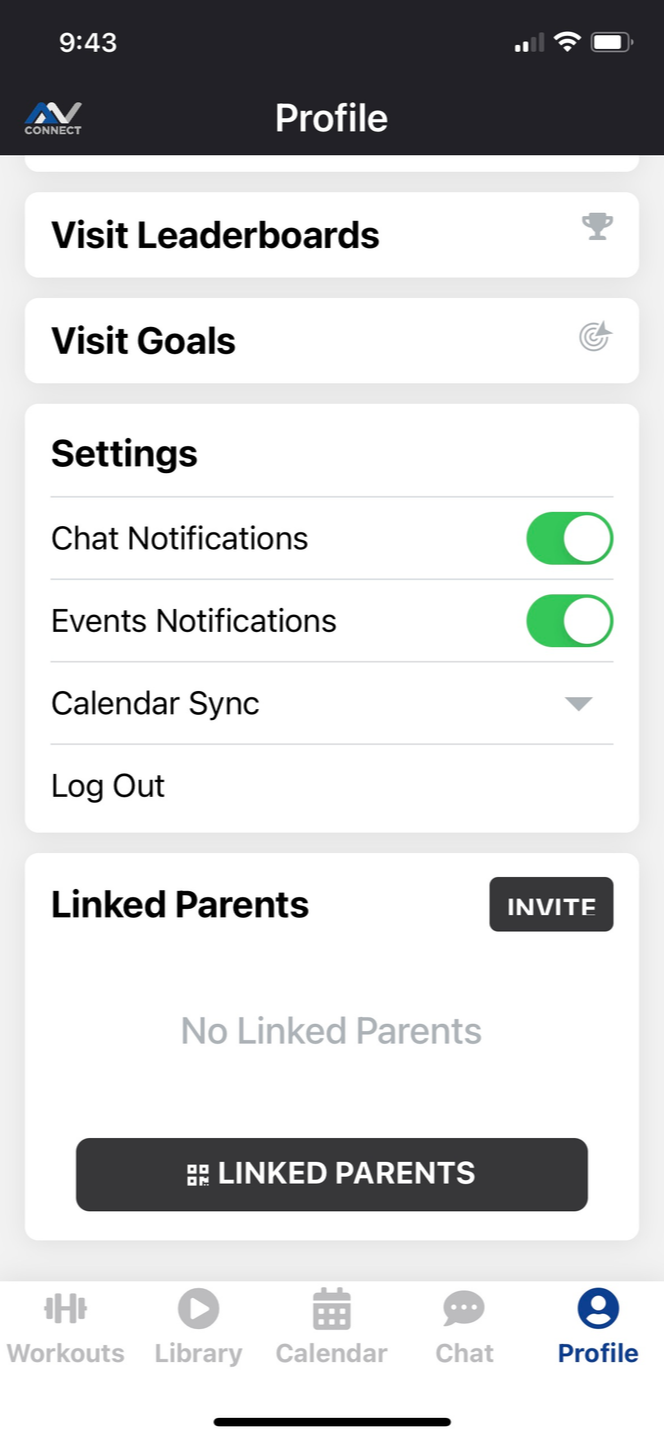Screen dimensions: 665x1440
Task: Invite a linked parent
Action: (x=551, y=905)
